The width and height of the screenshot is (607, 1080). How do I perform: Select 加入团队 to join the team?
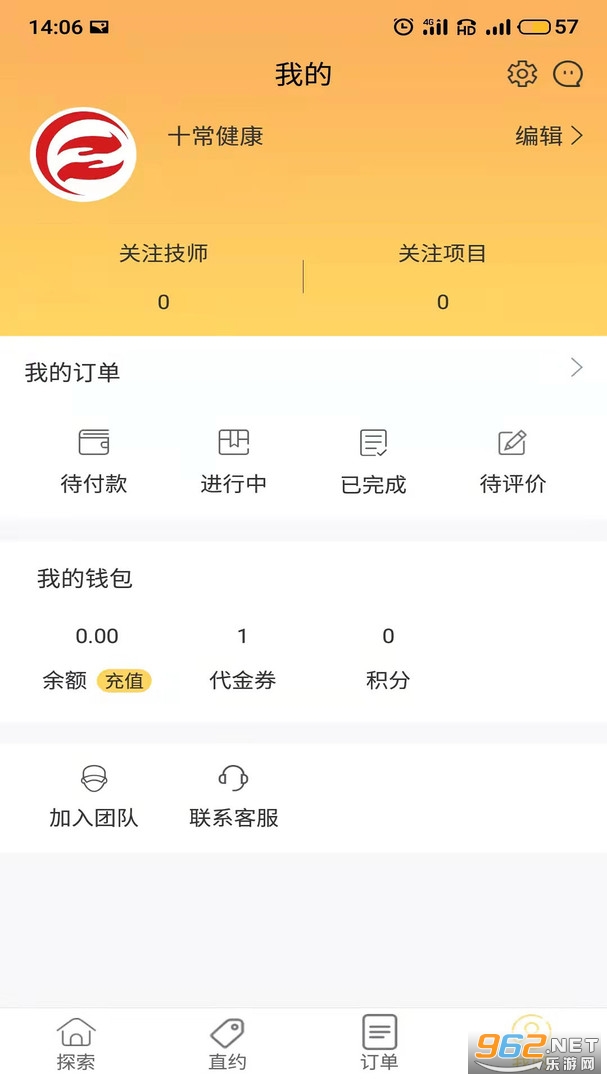point(94,797)
